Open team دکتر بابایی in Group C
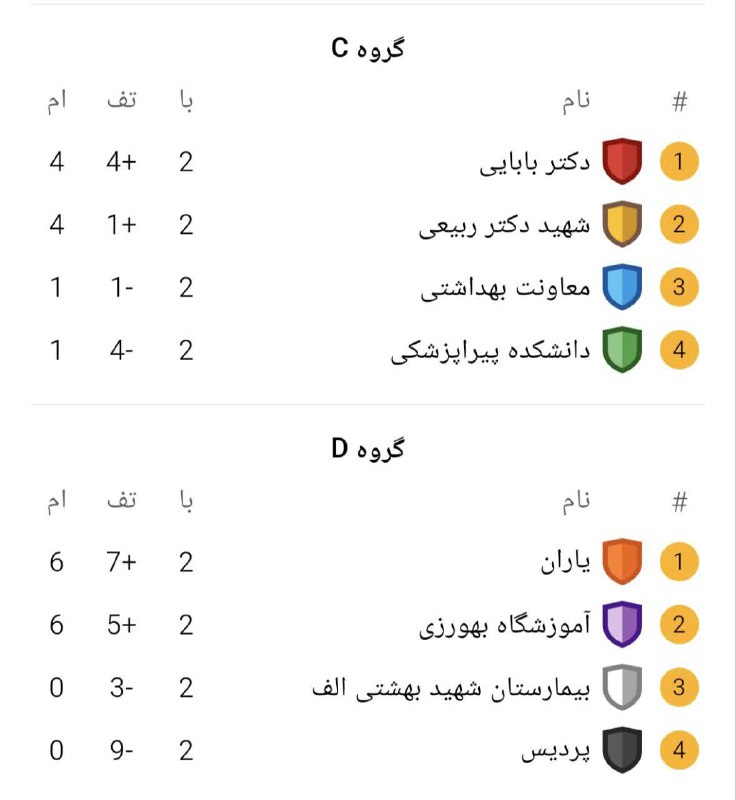Screen dimensions: 736x800 [x=368, y=162]
